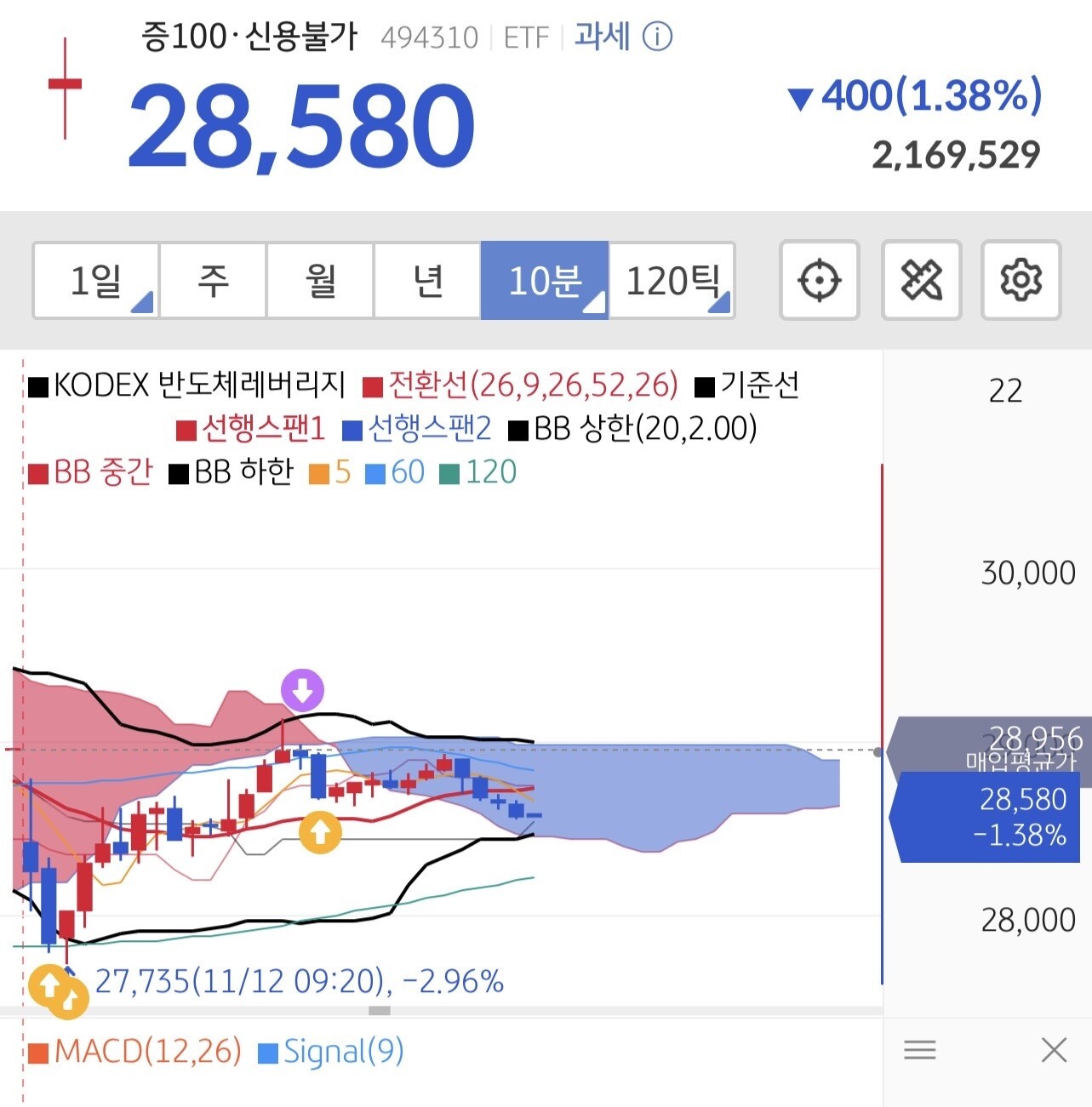Select the 10분 minute chart
Viewport: 1092px width, 1107px height.
545,281
